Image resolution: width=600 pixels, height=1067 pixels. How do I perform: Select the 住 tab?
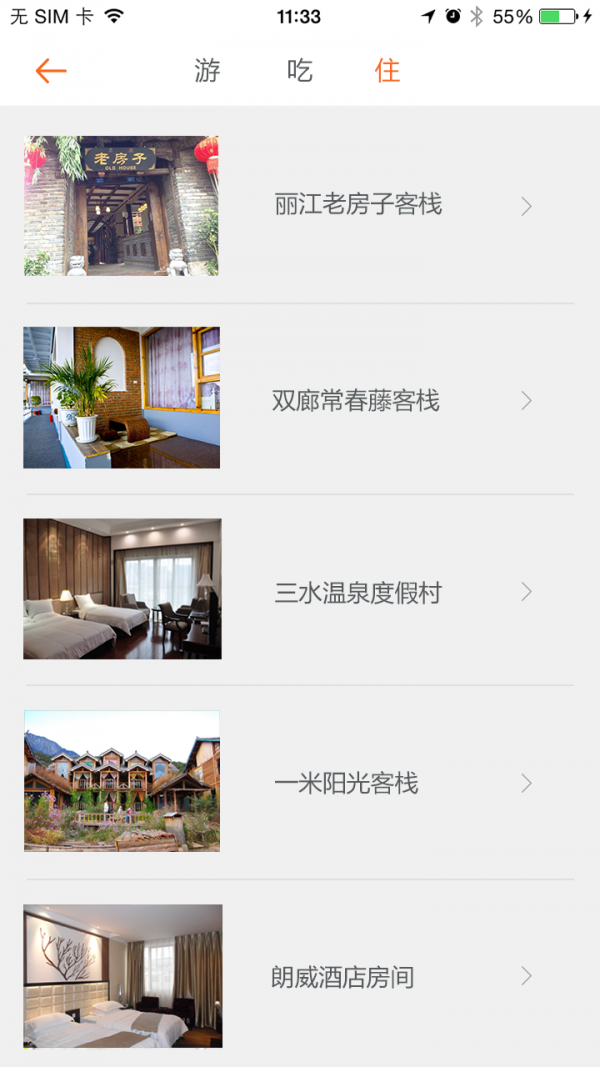click(387, 71)
